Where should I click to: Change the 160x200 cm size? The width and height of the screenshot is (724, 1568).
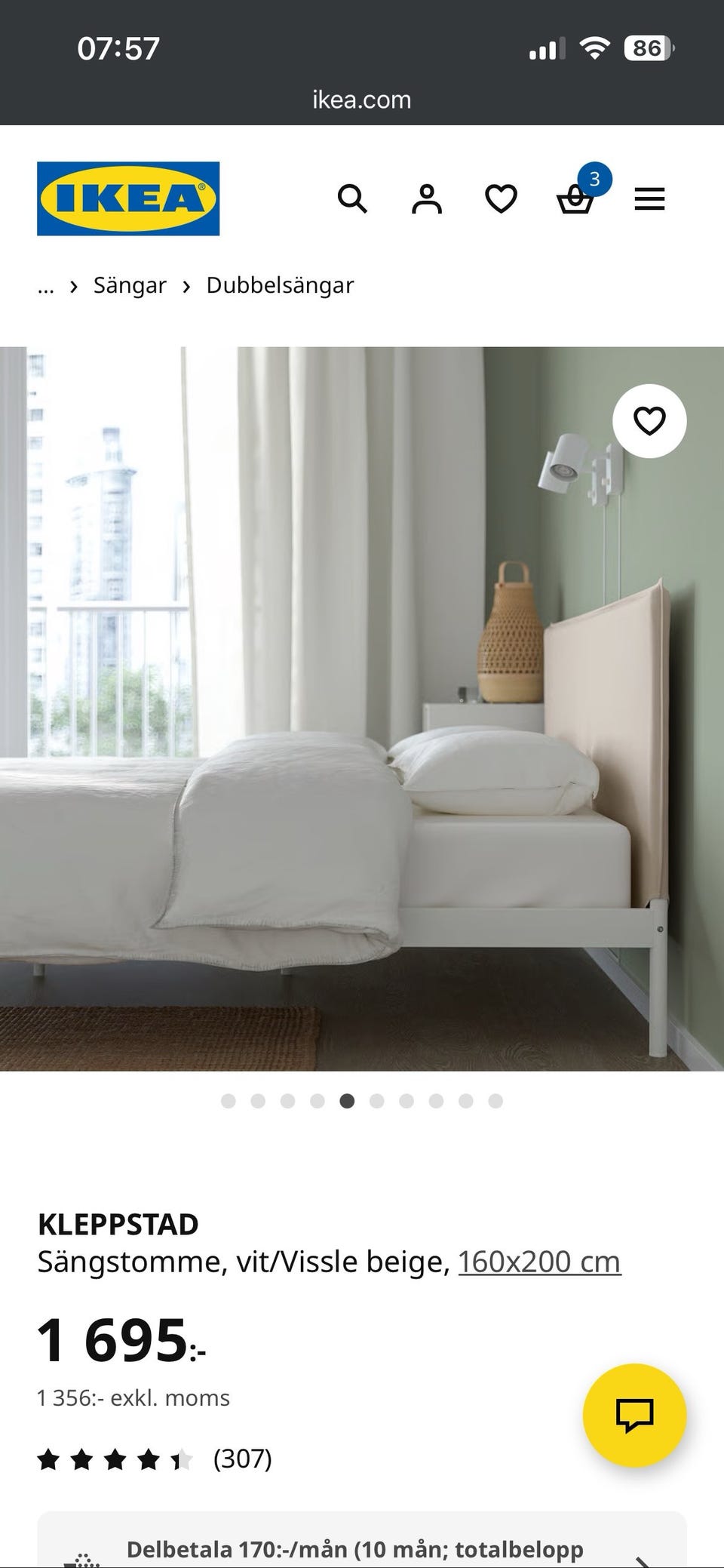[539, 1261]
